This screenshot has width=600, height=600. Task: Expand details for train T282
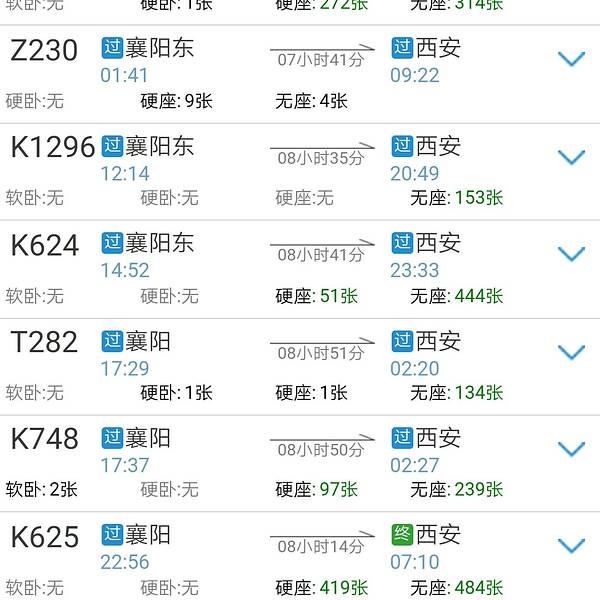point(571,352)
